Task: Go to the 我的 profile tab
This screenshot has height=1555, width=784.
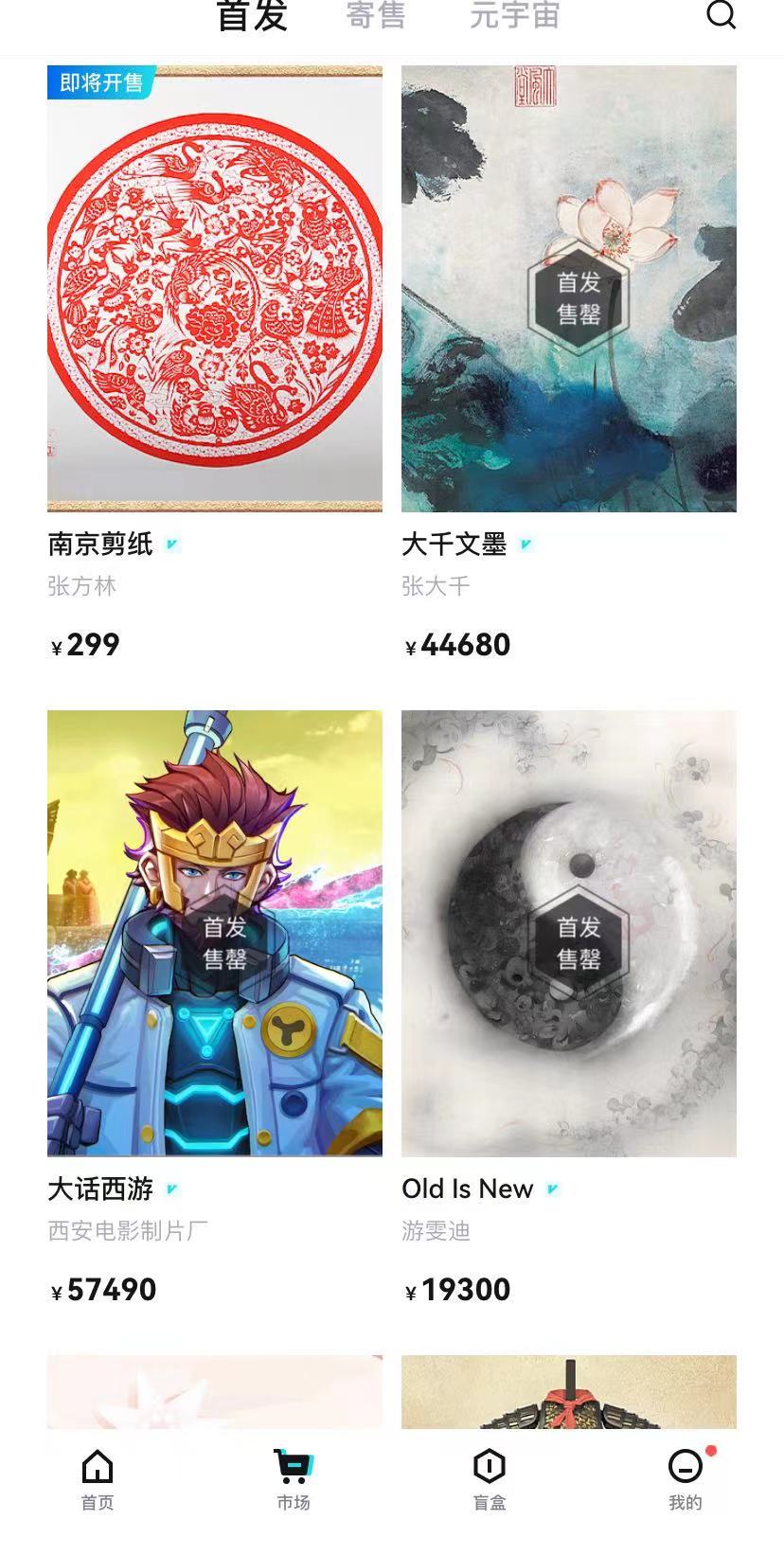Action: click(686, 1478)
